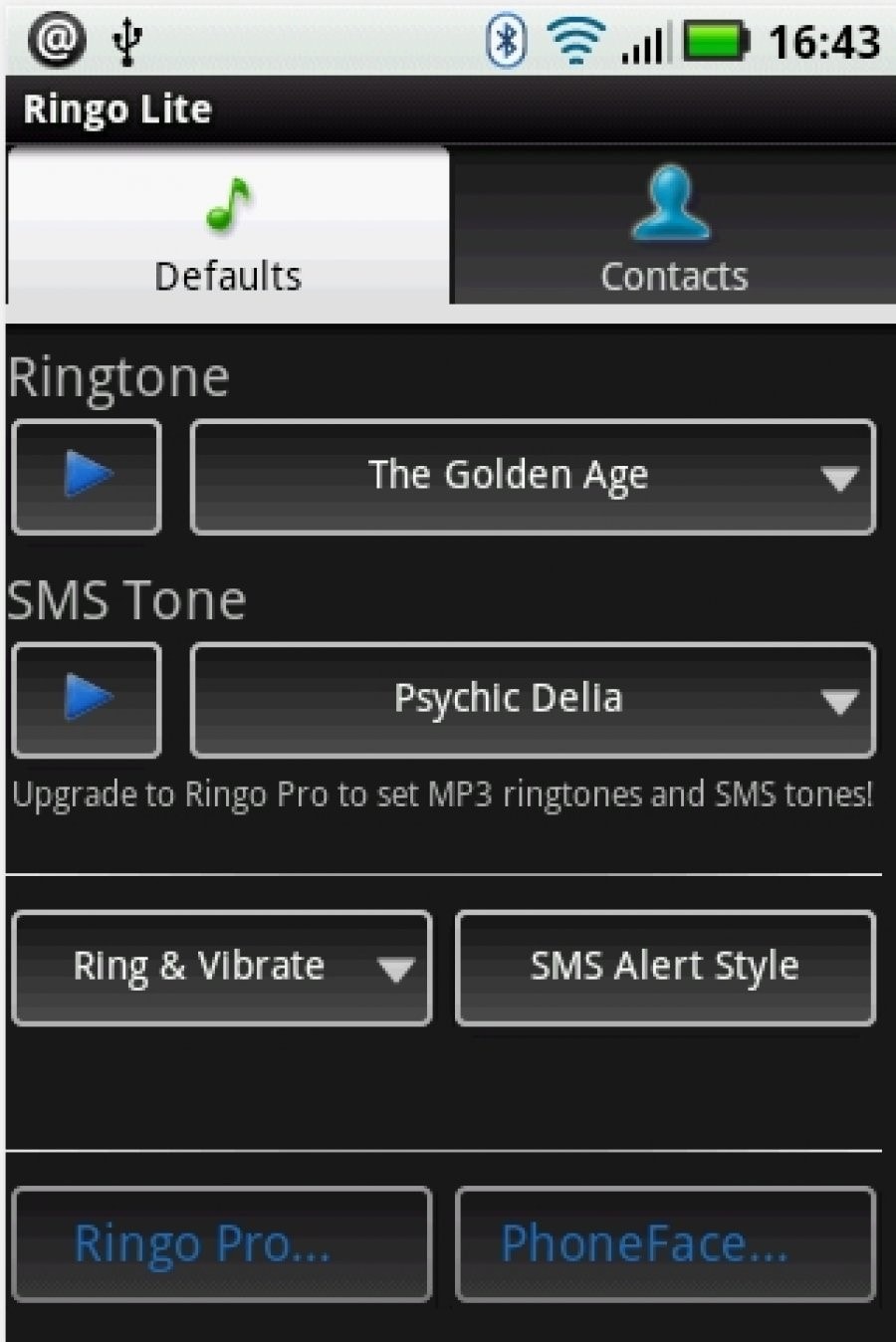Viewport: 896px width, 1342px height.
Task: Open the Psychic Delia SMS tone dropdown
Action: [x=533, y=700]
